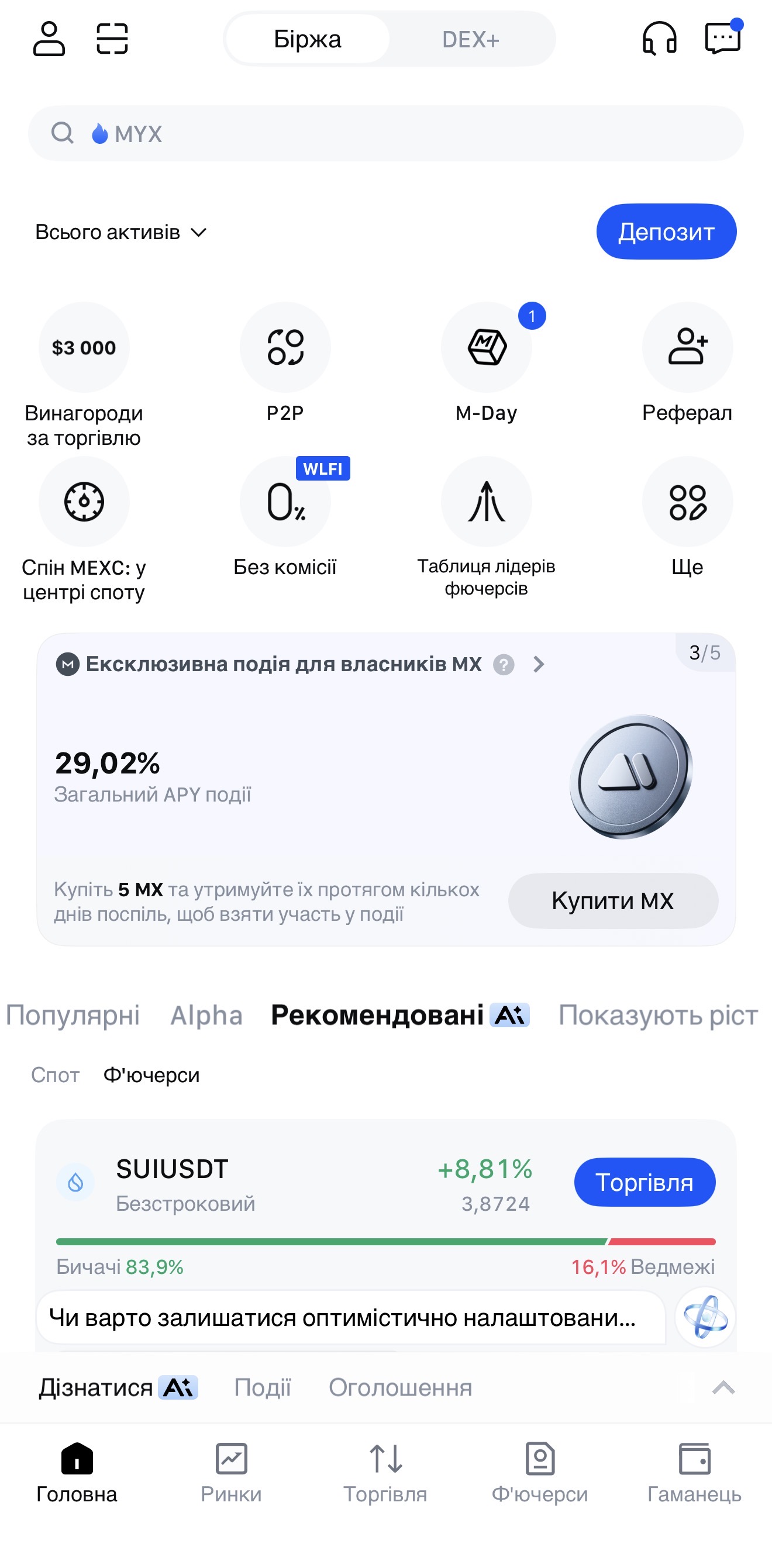Open the profile icon
The height and width of the screenshot is (1568, 772).
(x=49, y=39)
